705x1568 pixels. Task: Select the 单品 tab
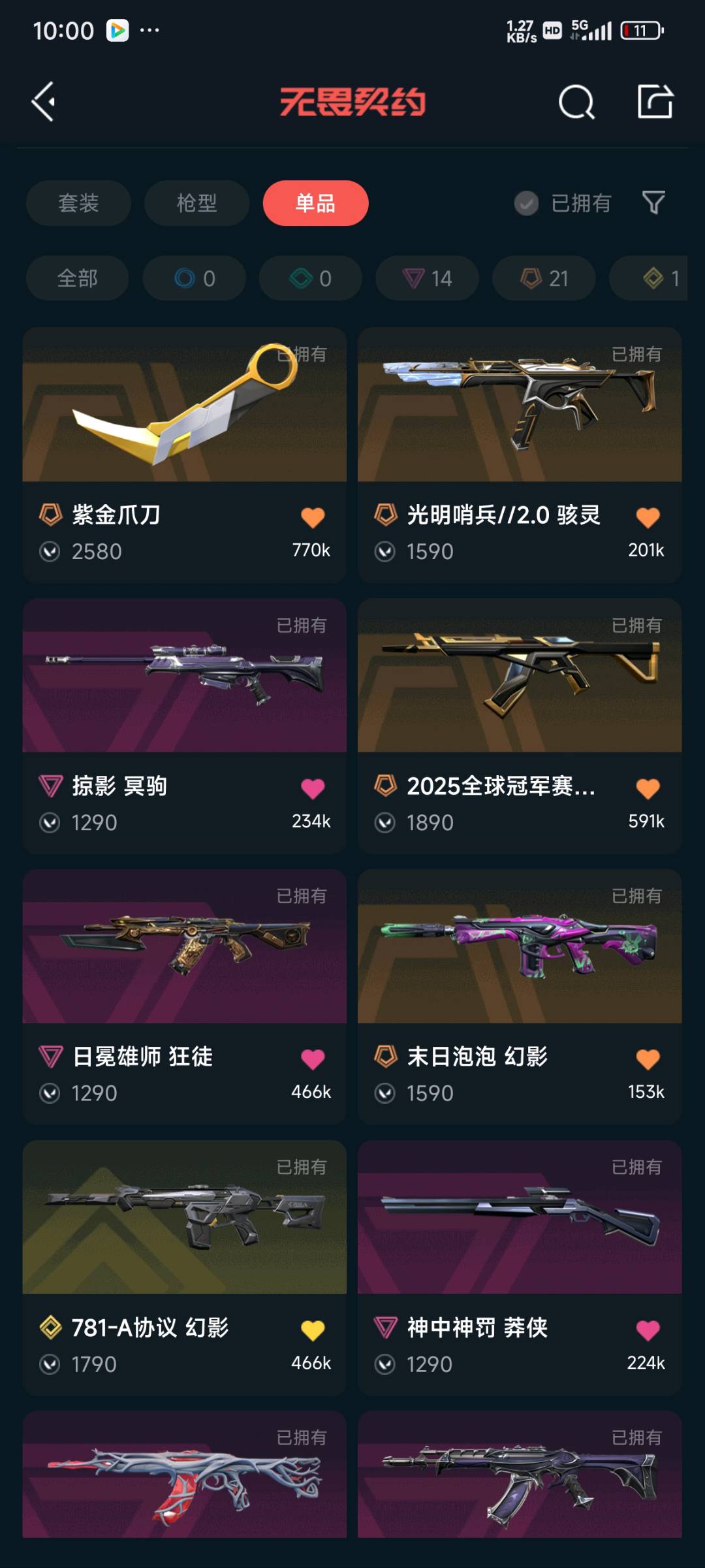click(315, 203)
